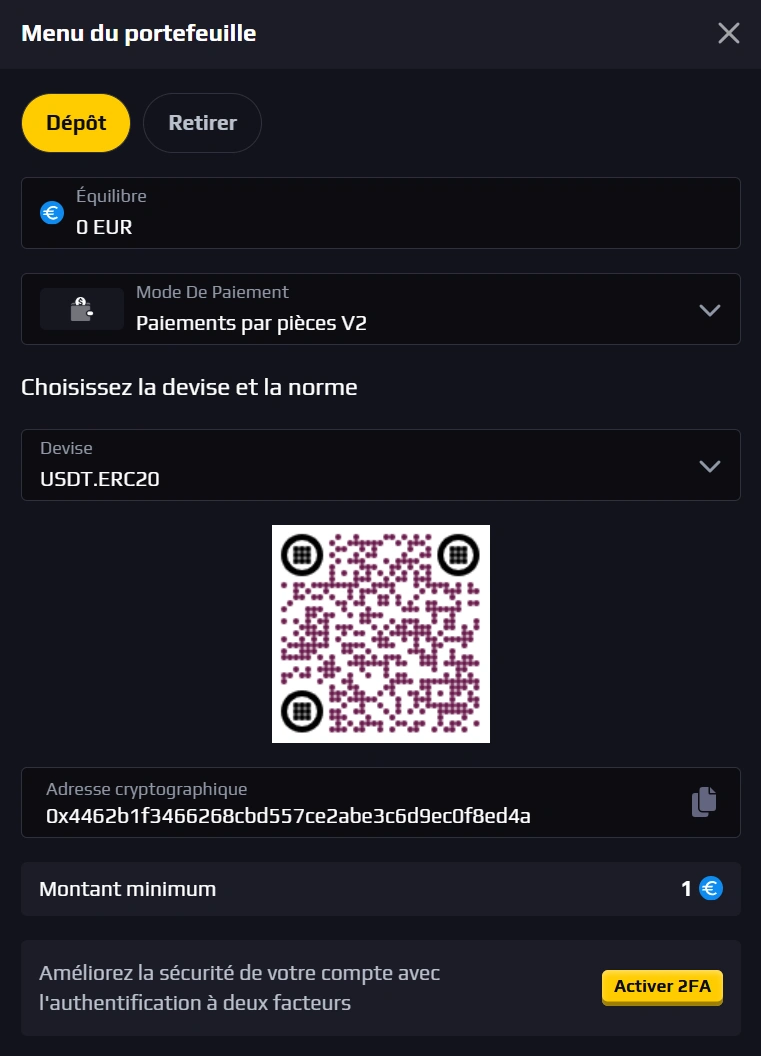Viewport: 761px width, 1056px height.
Task: Click the two-factor authentication message text
Action: 240,988
